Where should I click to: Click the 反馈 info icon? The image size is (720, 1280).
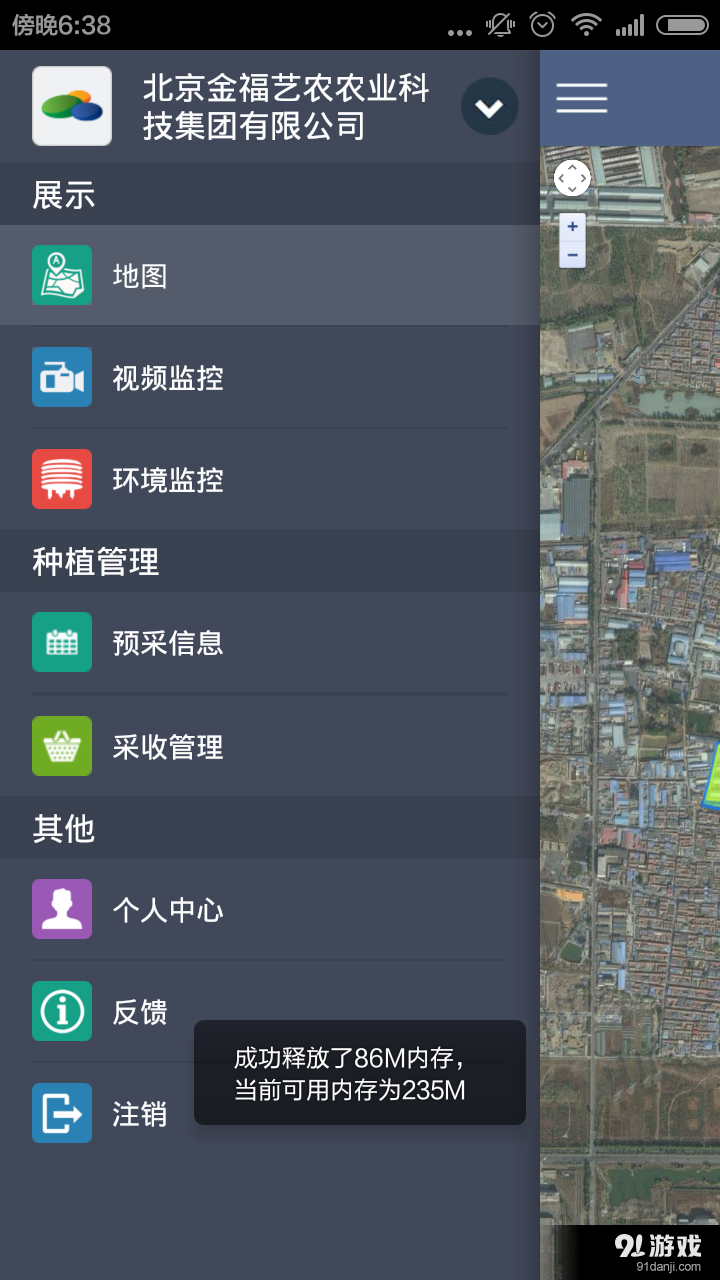61,1011
